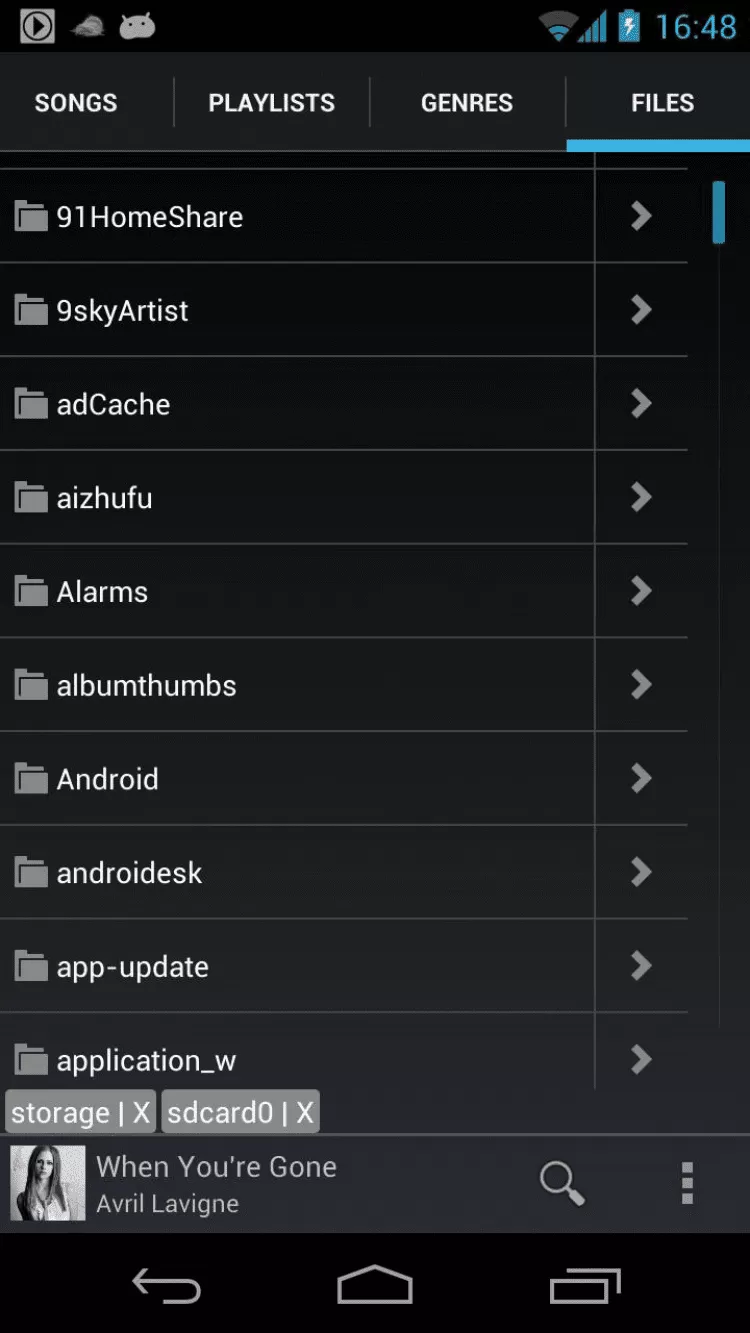
Task: Expand the Android folder chevron
Action: coord(641,779)
